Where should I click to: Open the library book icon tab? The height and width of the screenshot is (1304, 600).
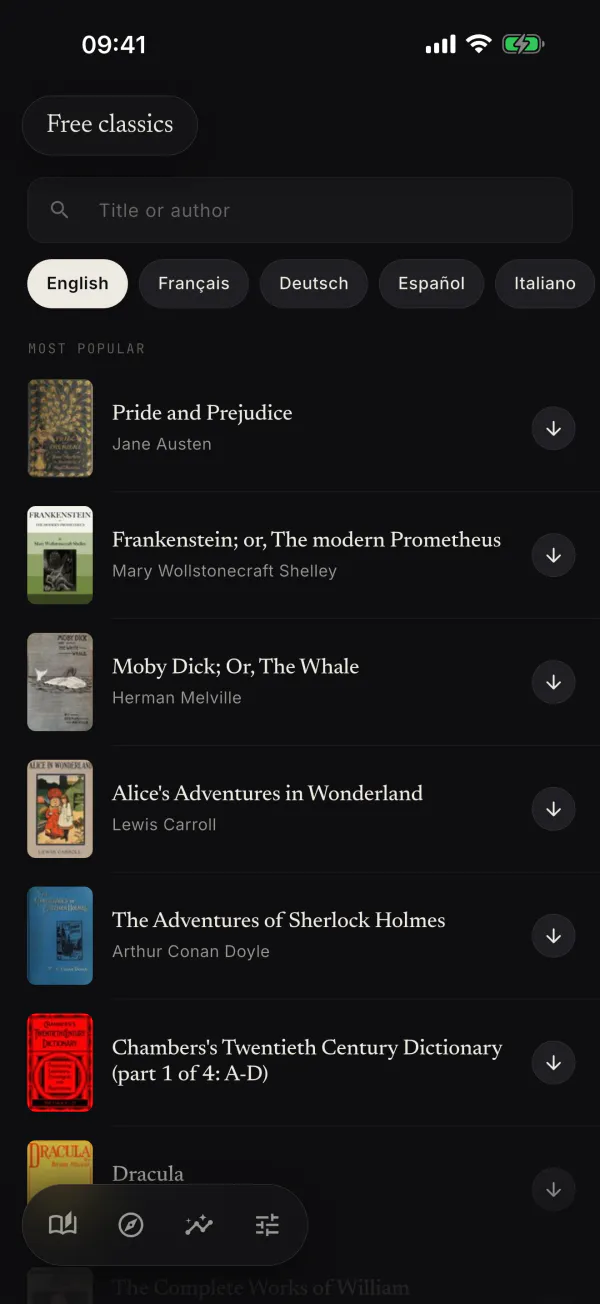(63, 1225)
